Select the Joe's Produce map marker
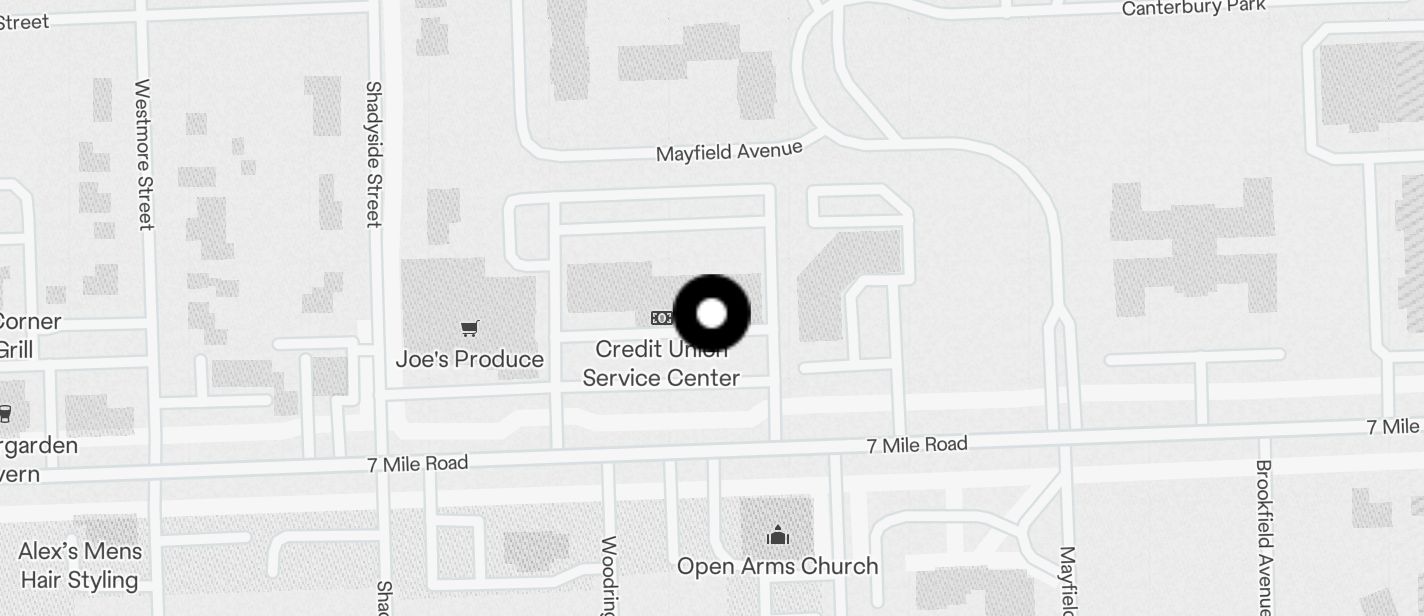This screenshot has height=616, width=1424. coord(469,329)
